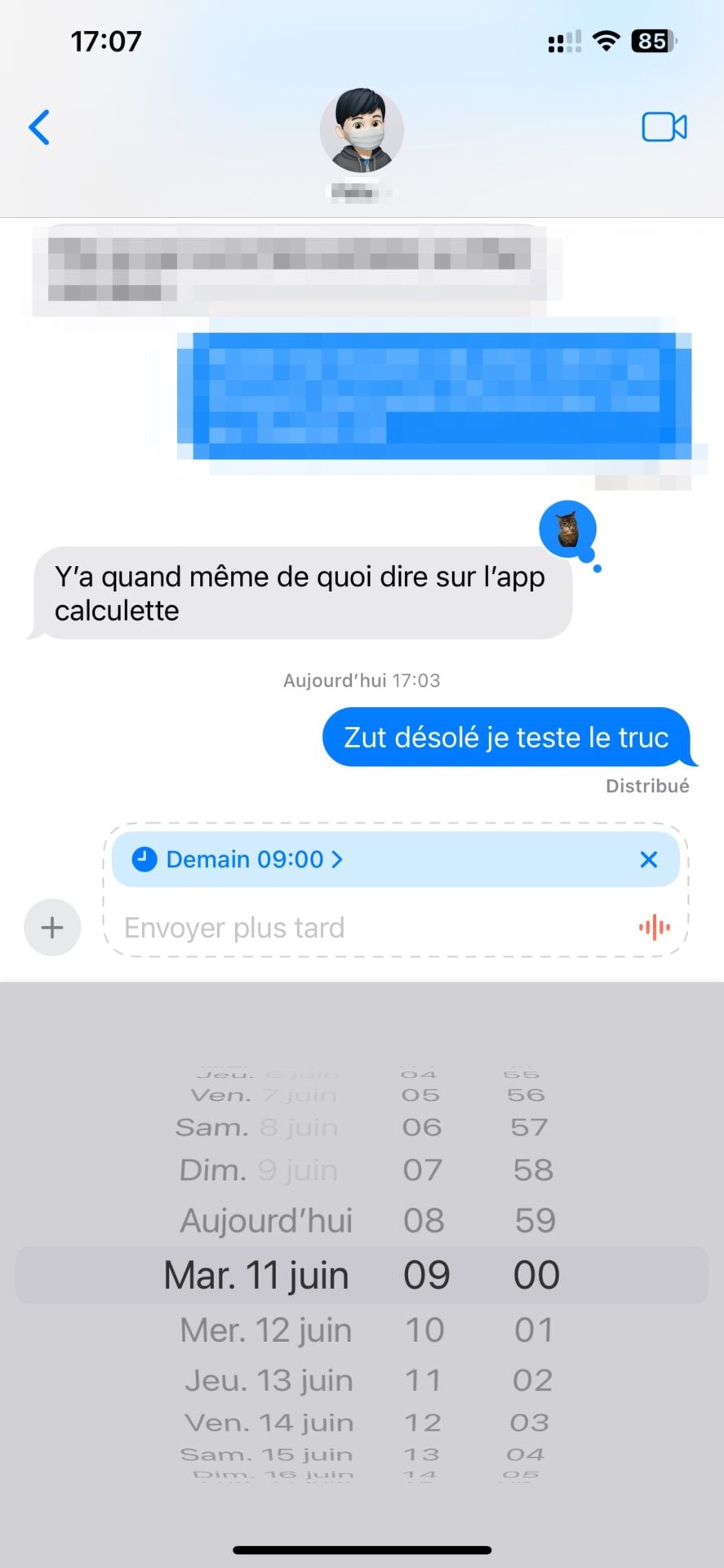Cancel the scheduled send time
The image size is (724, 1568).
pyautogui.click(x=648, y=859)
